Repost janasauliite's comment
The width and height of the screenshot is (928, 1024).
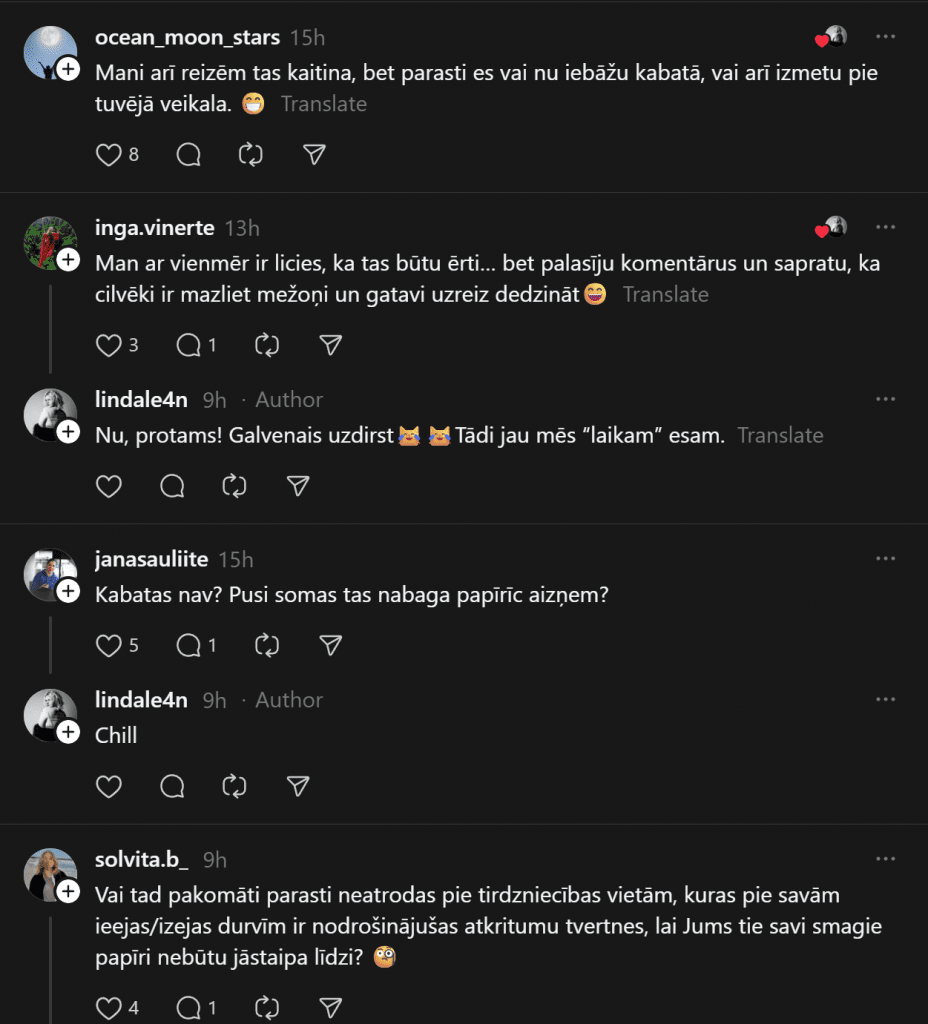click(267, 645)
